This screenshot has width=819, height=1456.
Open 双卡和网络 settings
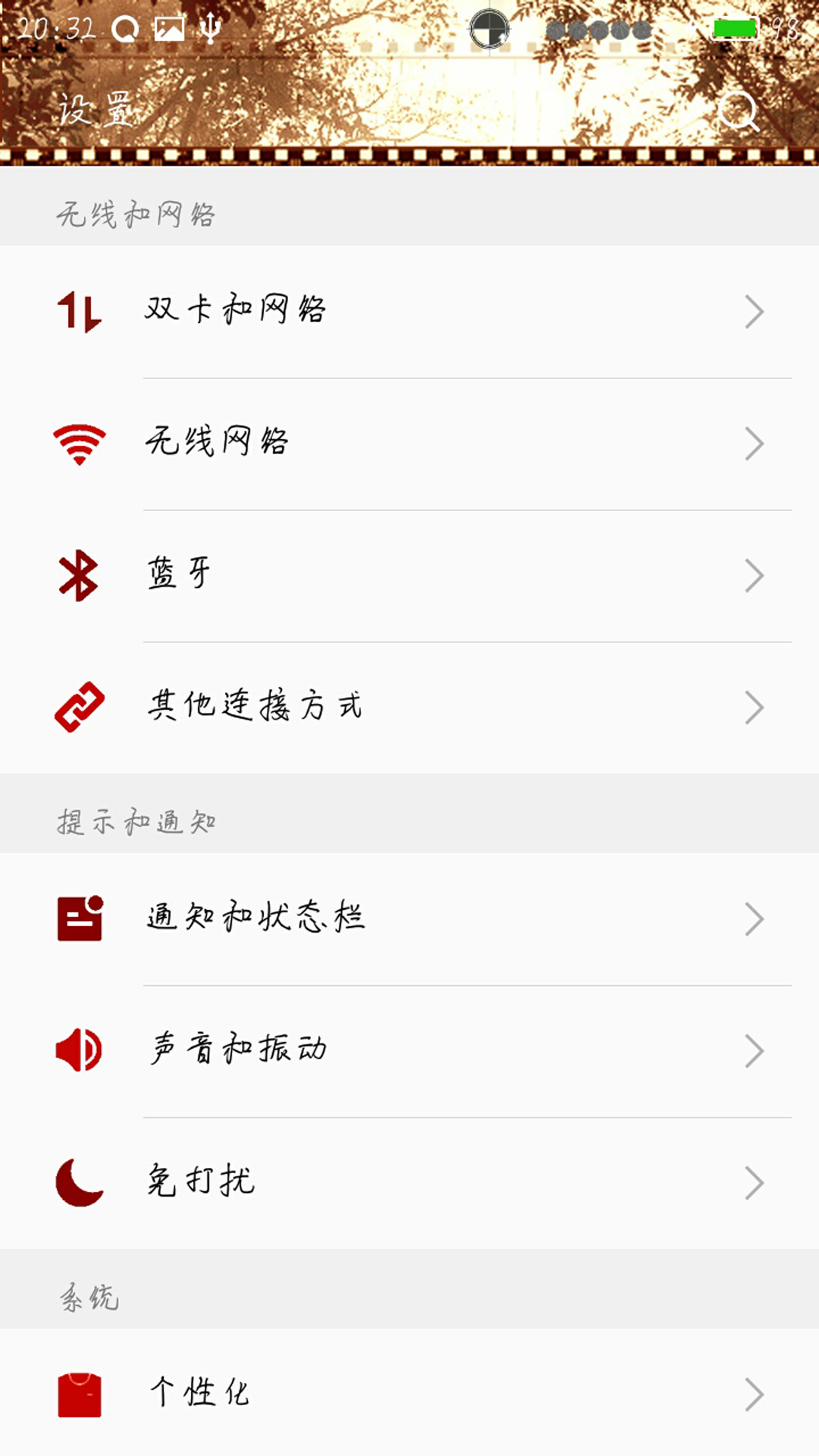[x=409, y=312]
